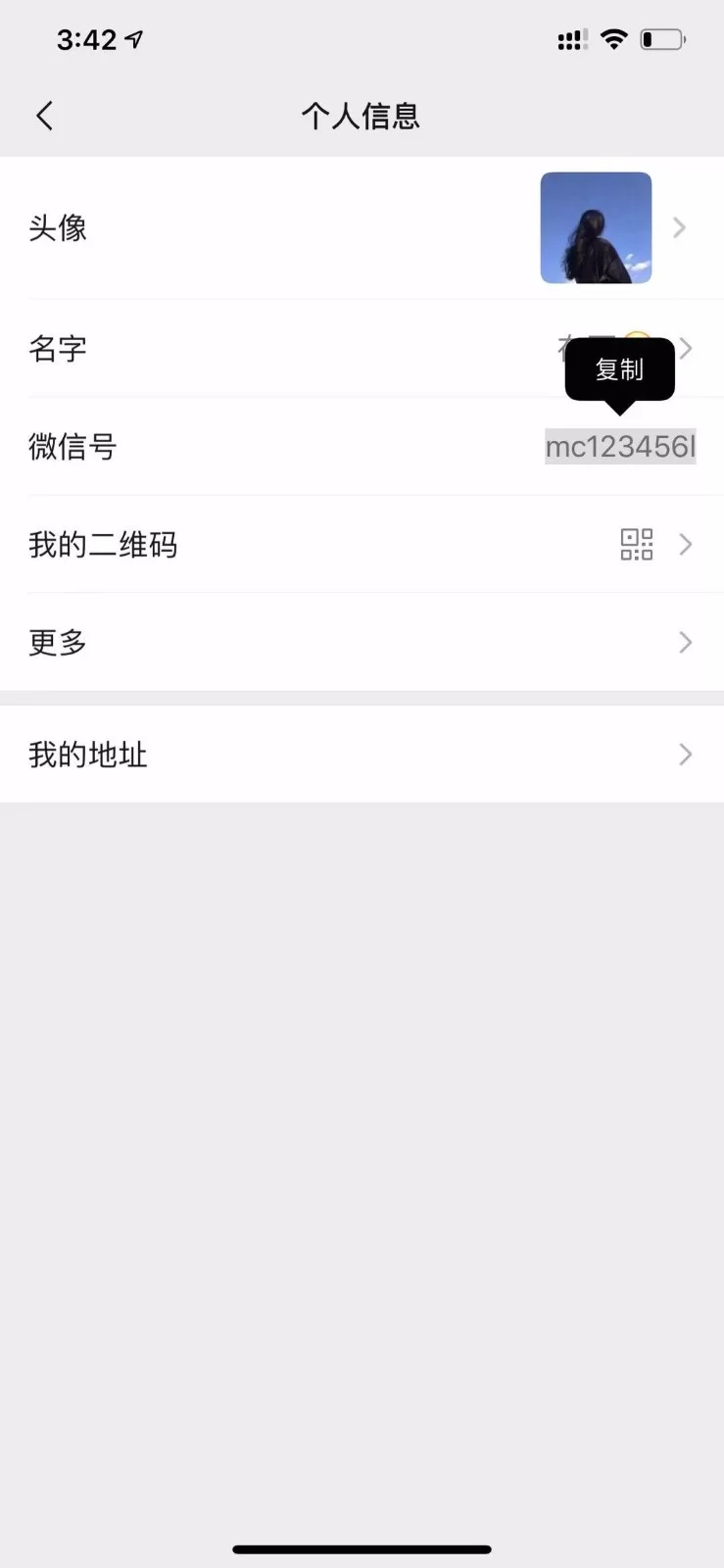Tap 复制 to copy WeChat ID
The height and width of the screenshot is (1568, 724).
619,369
